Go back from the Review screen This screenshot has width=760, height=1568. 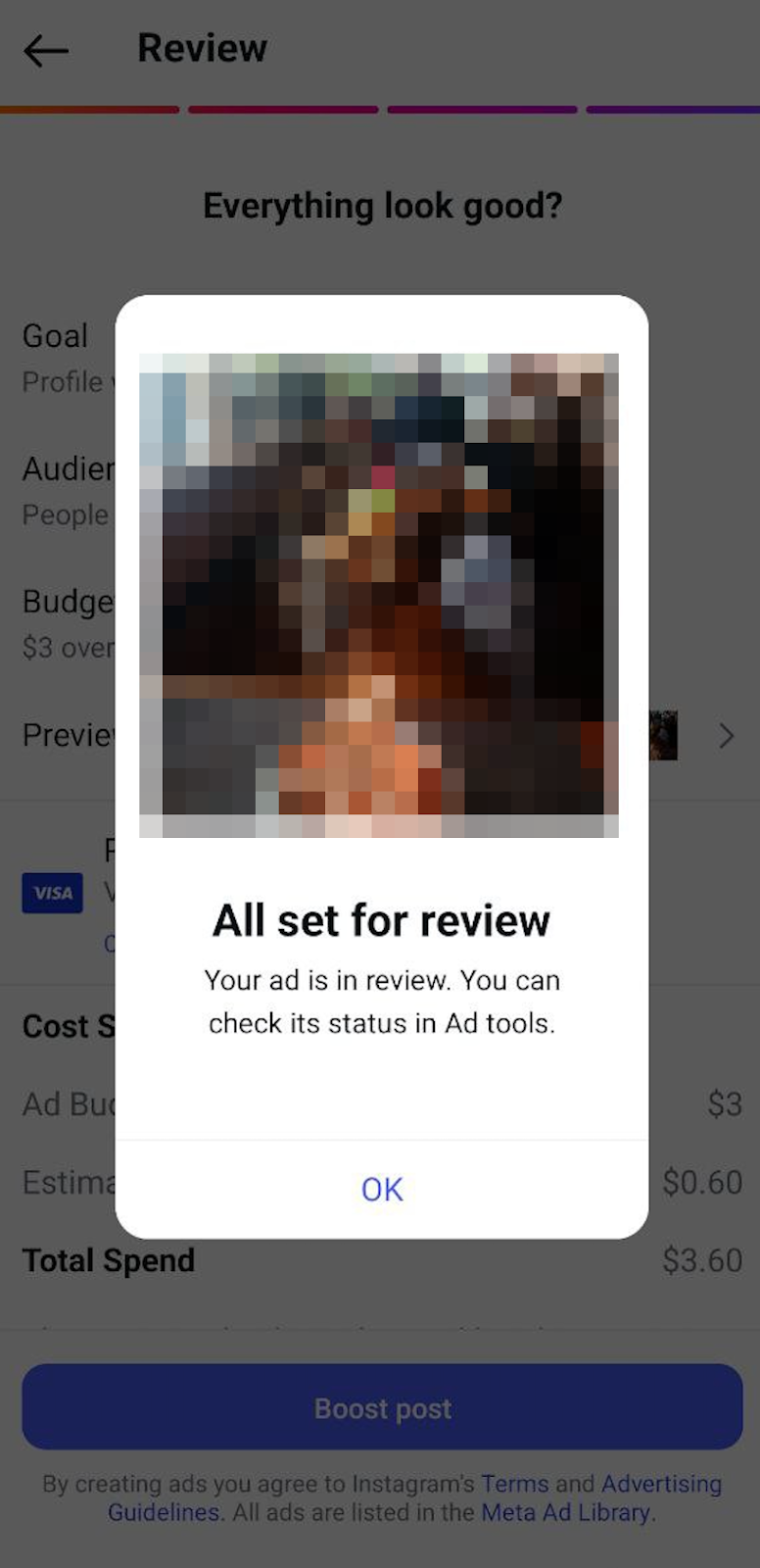pyautogui.click(x=46, y=50)
